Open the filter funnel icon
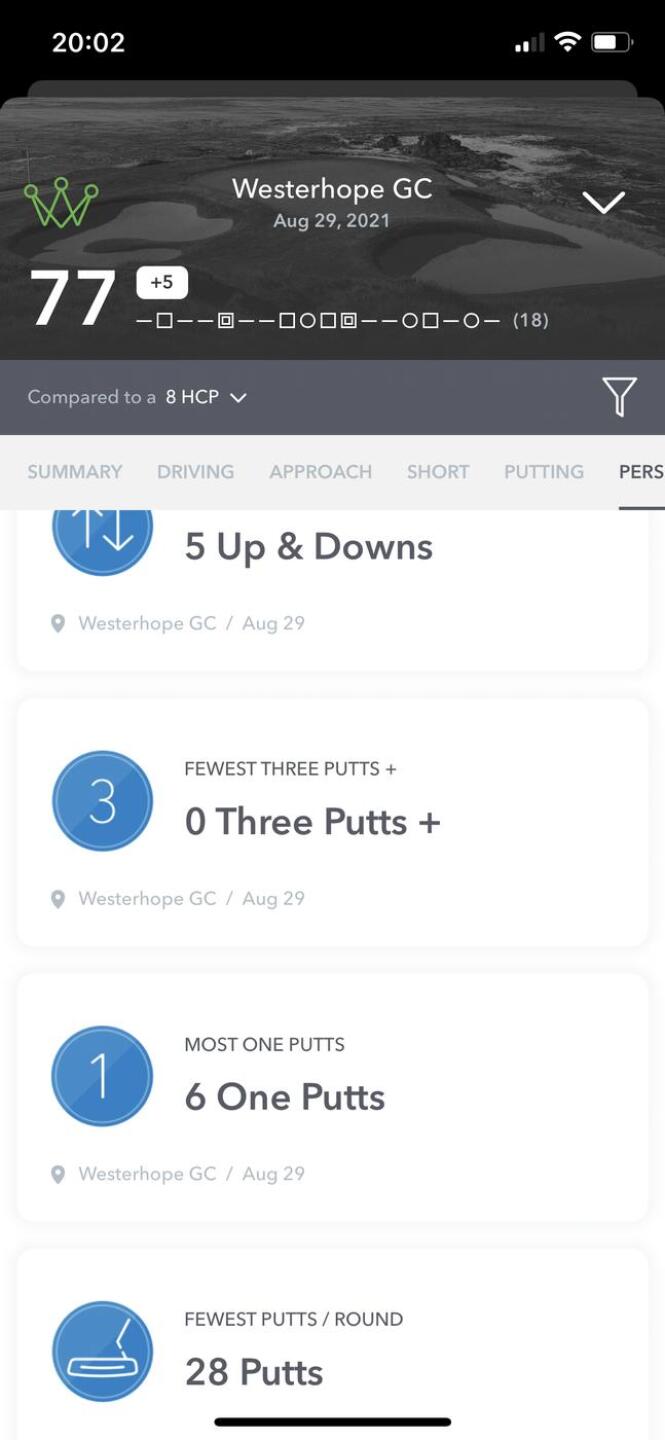 [x=619, y=397]
